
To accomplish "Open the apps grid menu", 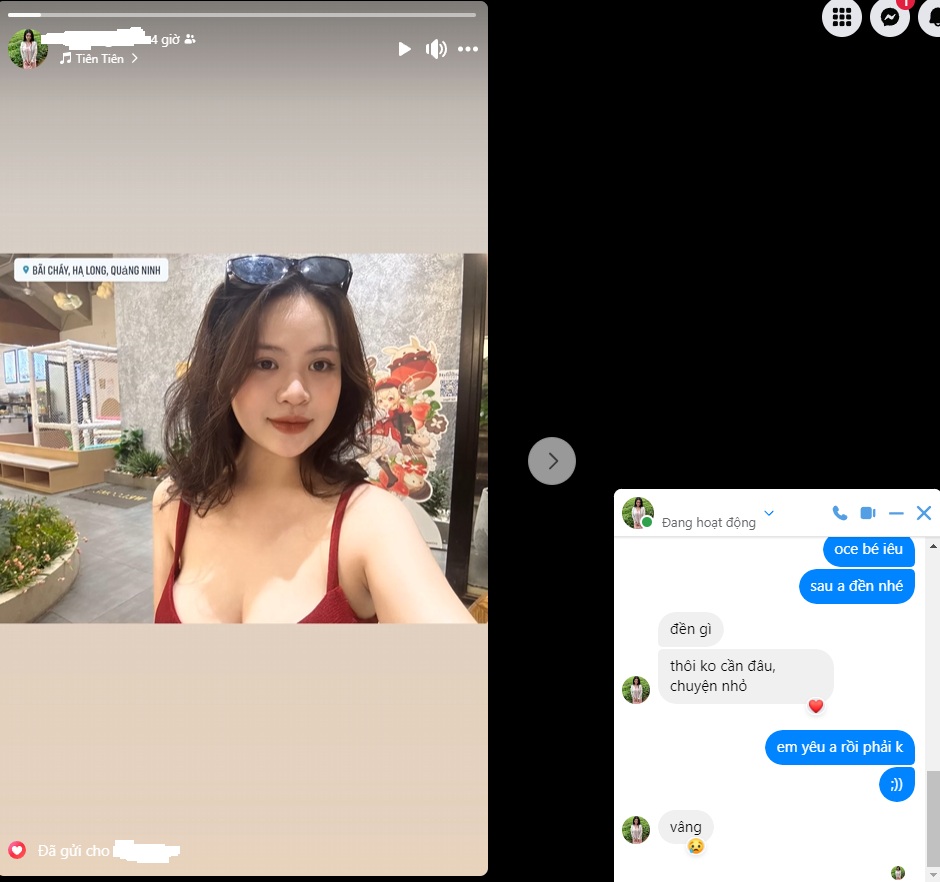I will [x=842, y=17].
